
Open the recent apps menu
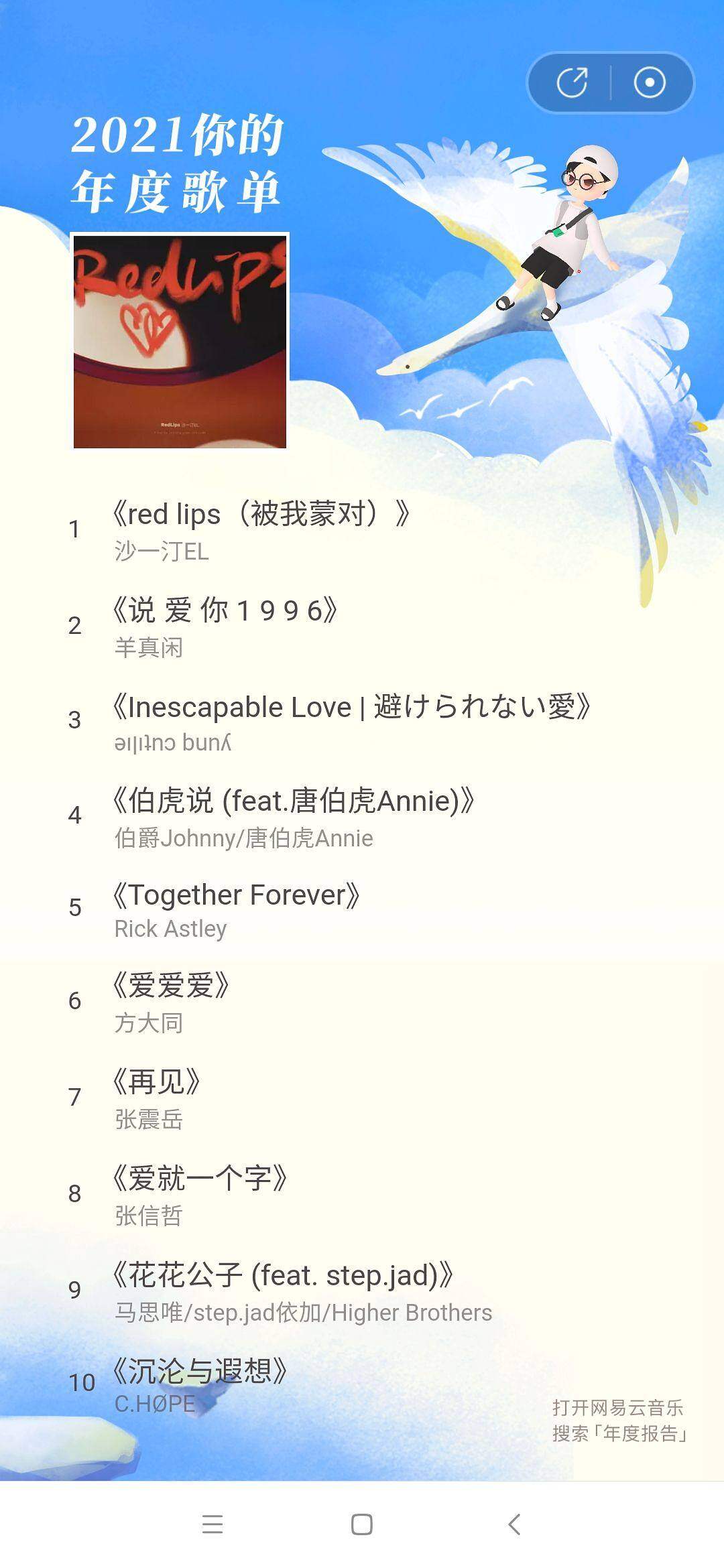click(213, 1524)
